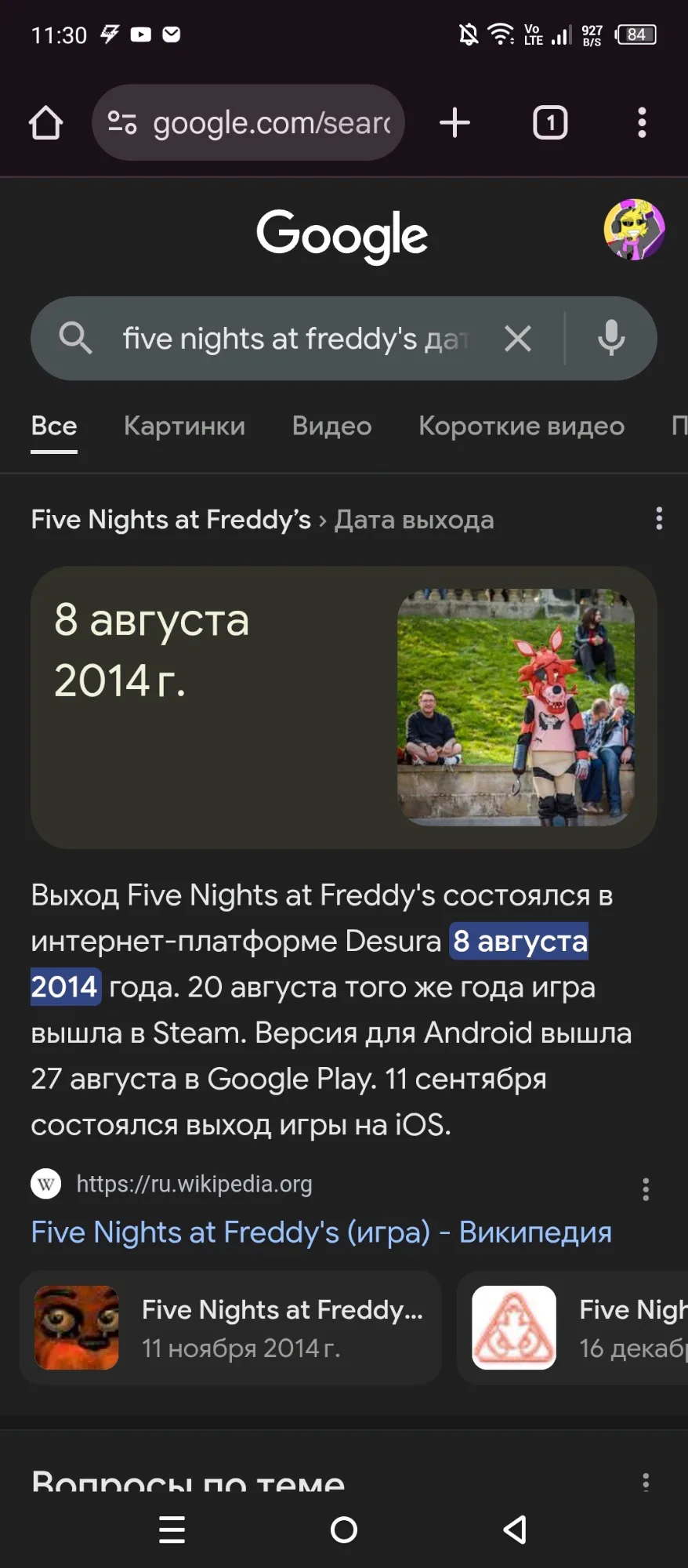Open the Wikipedia article link
Viewport: 688px width, 1568px height.
click(x=321, y=1232)
